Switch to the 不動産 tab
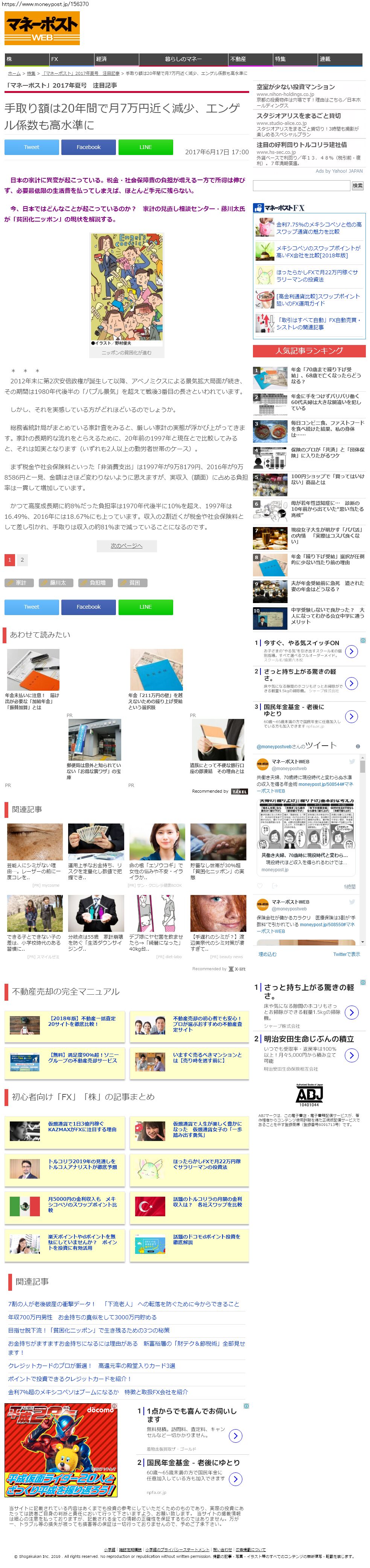This screenshot has height=1568, width=370. (251, 59)
